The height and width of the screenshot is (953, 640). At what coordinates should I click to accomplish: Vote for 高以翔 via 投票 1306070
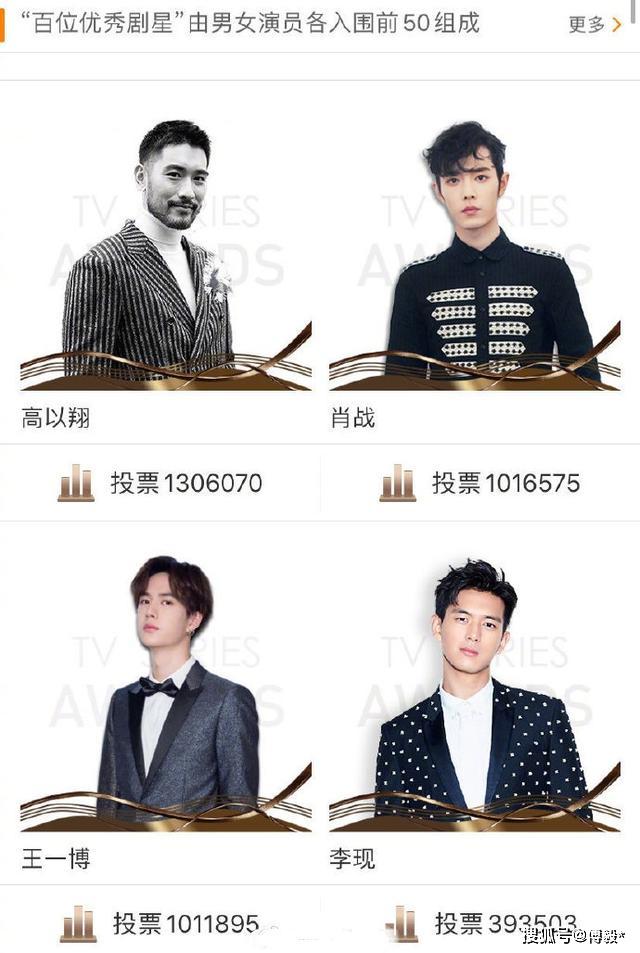160,484
